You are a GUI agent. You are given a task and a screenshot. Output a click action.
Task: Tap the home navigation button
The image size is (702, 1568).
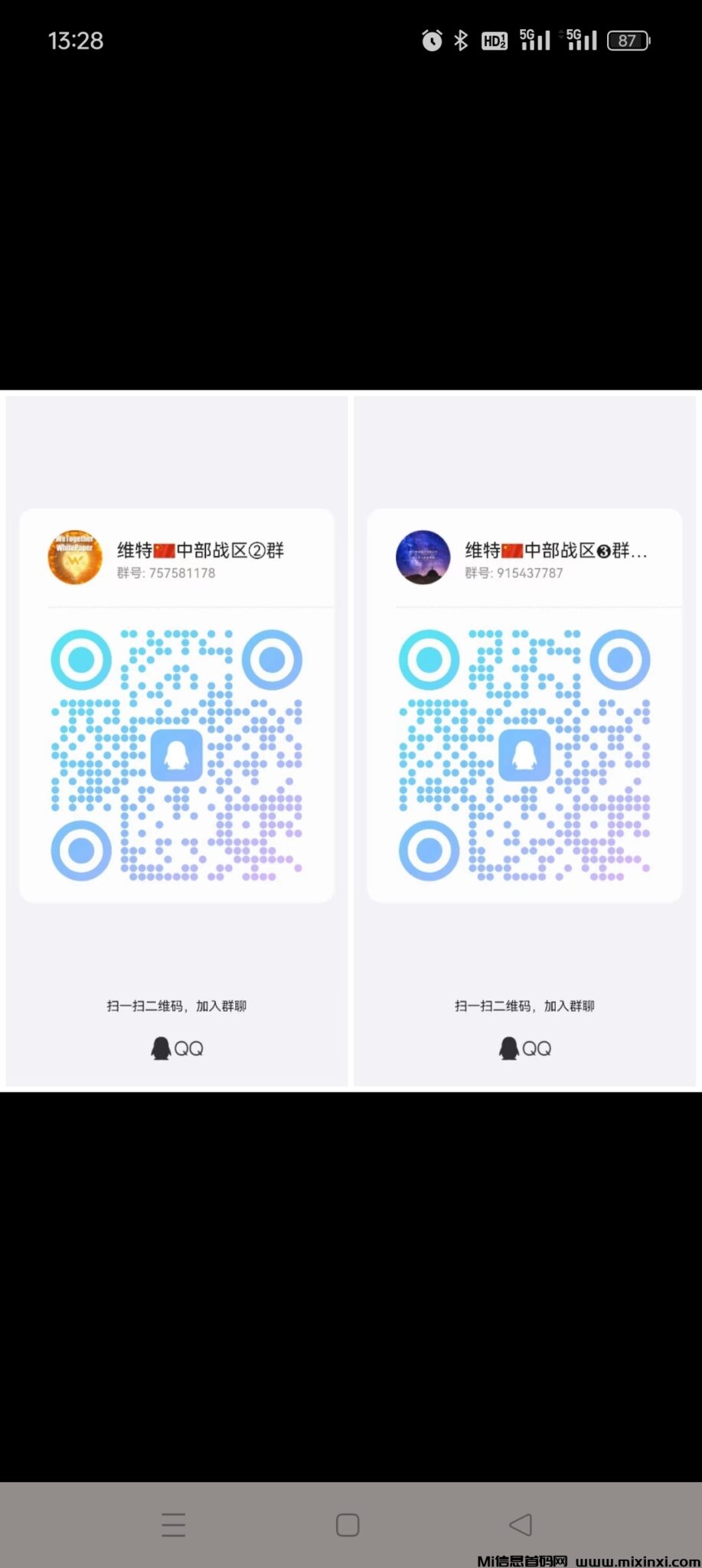coord(347,1524)
